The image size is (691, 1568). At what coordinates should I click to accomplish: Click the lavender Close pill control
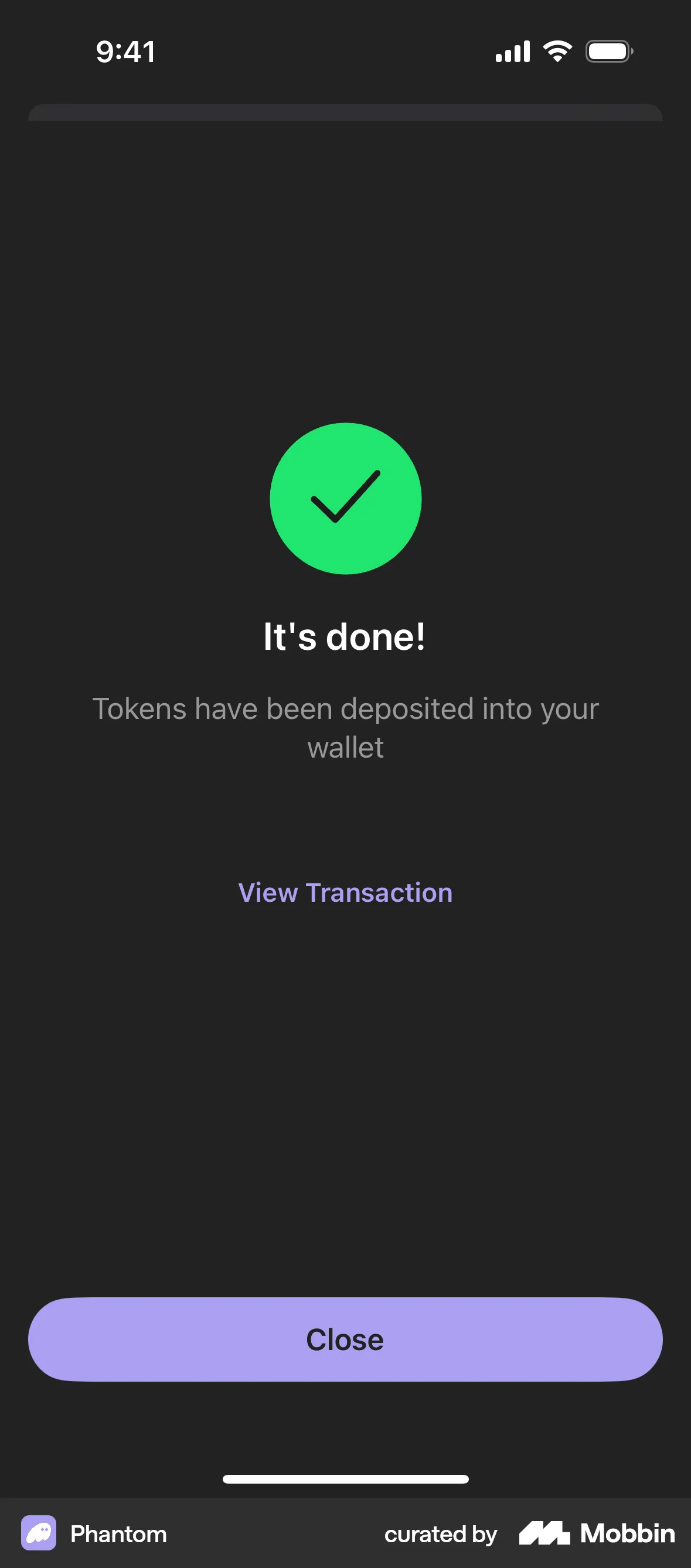(345, 1338)
